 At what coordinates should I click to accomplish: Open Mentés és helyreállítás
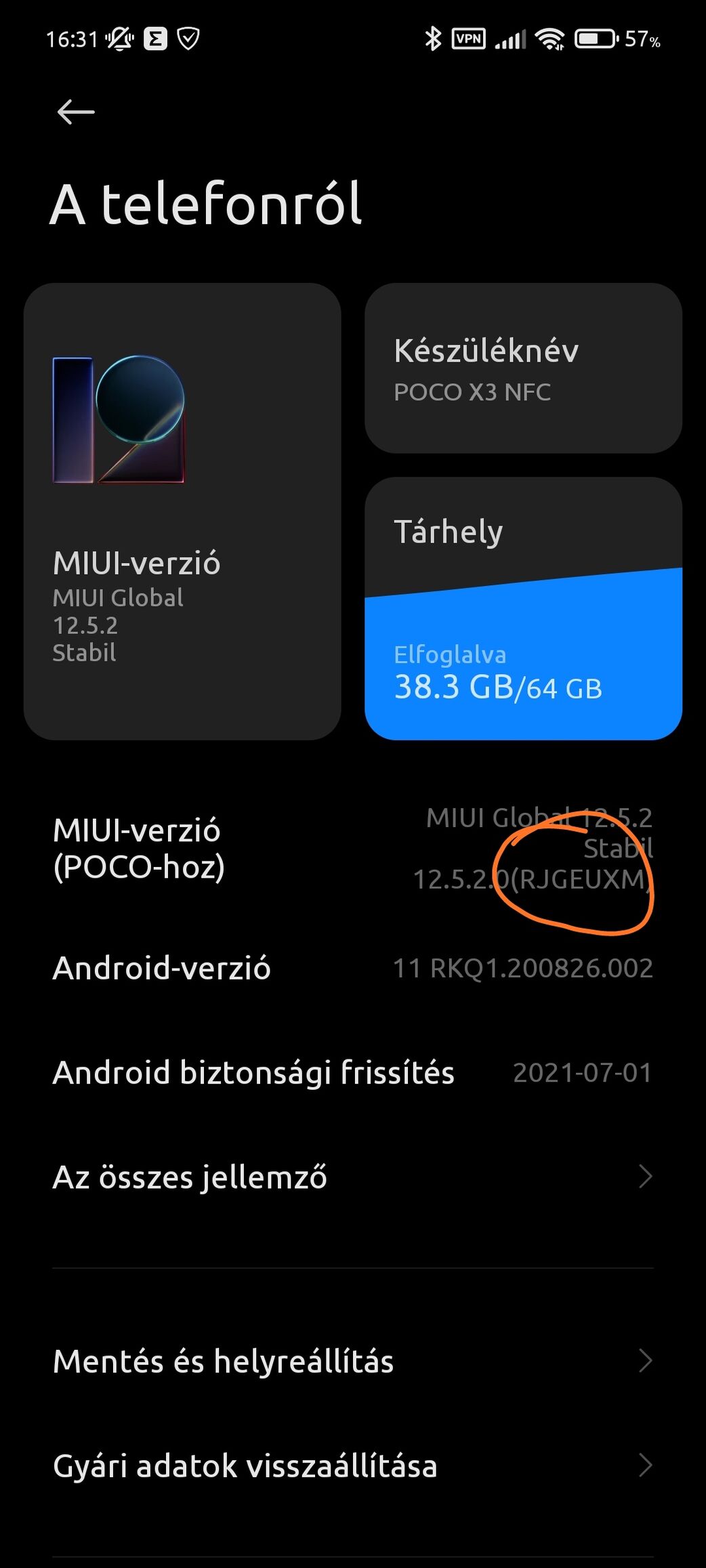click(352, 1361)
